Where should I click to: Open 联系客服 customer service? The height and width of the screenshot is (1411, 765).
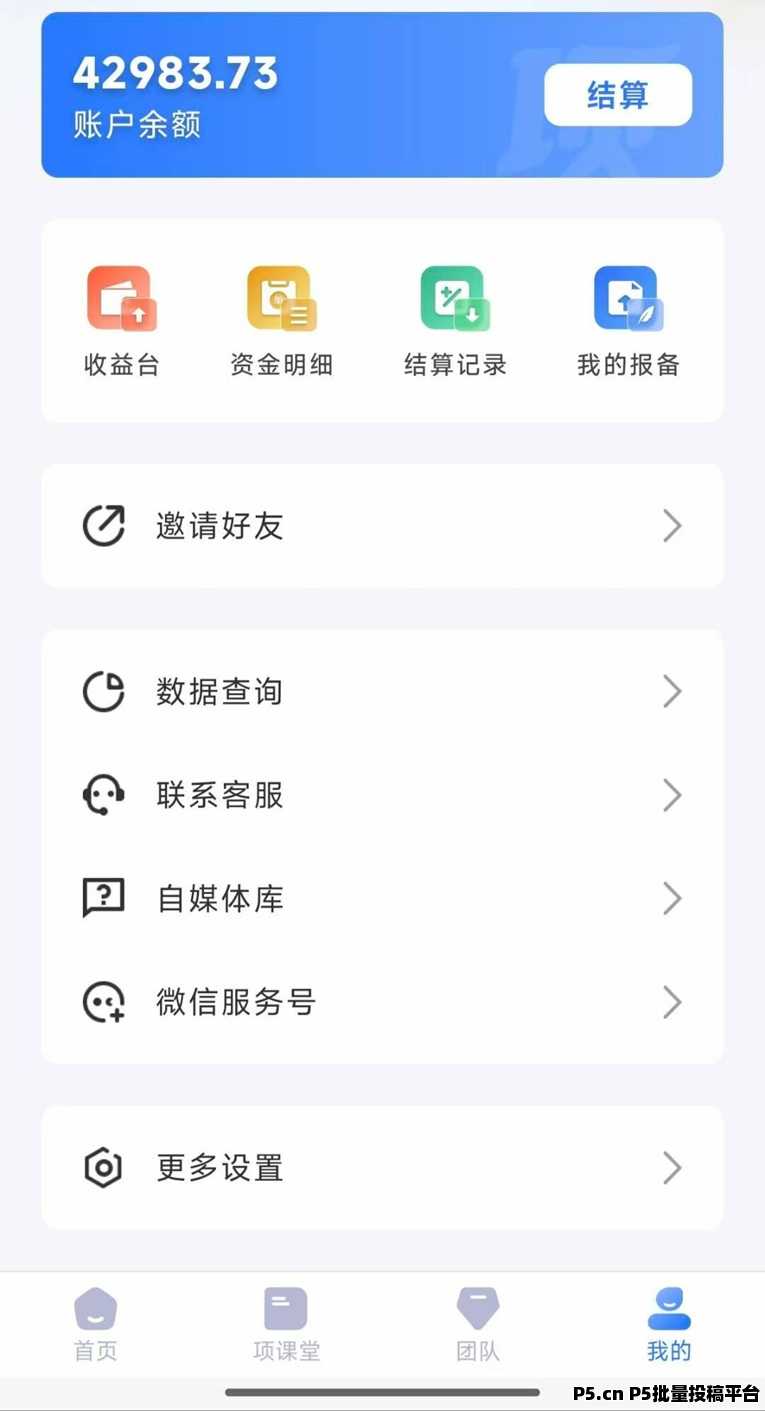pyautogui.click(x=104, y=795)
